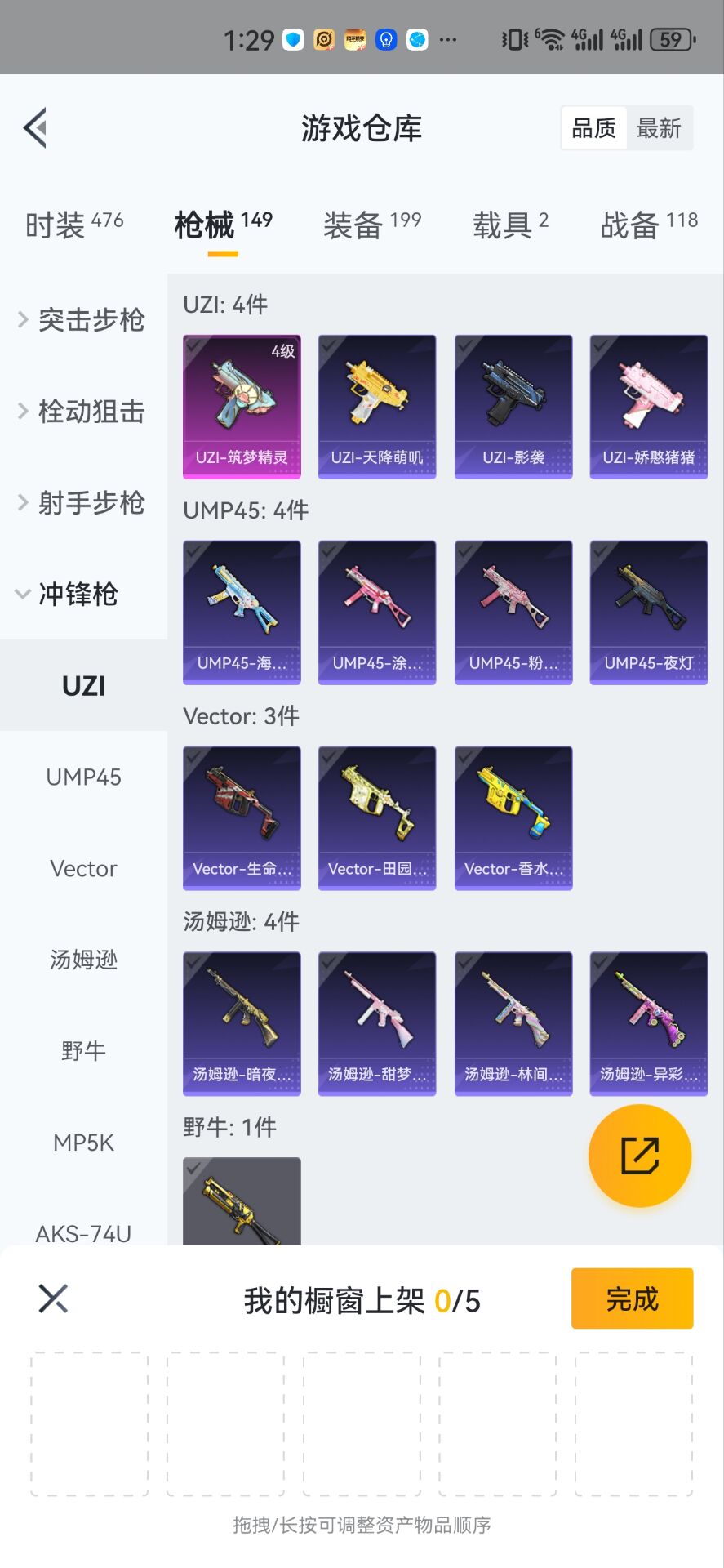Go back using the arrow icon
Screen dimensions: 724x1568
35,128
